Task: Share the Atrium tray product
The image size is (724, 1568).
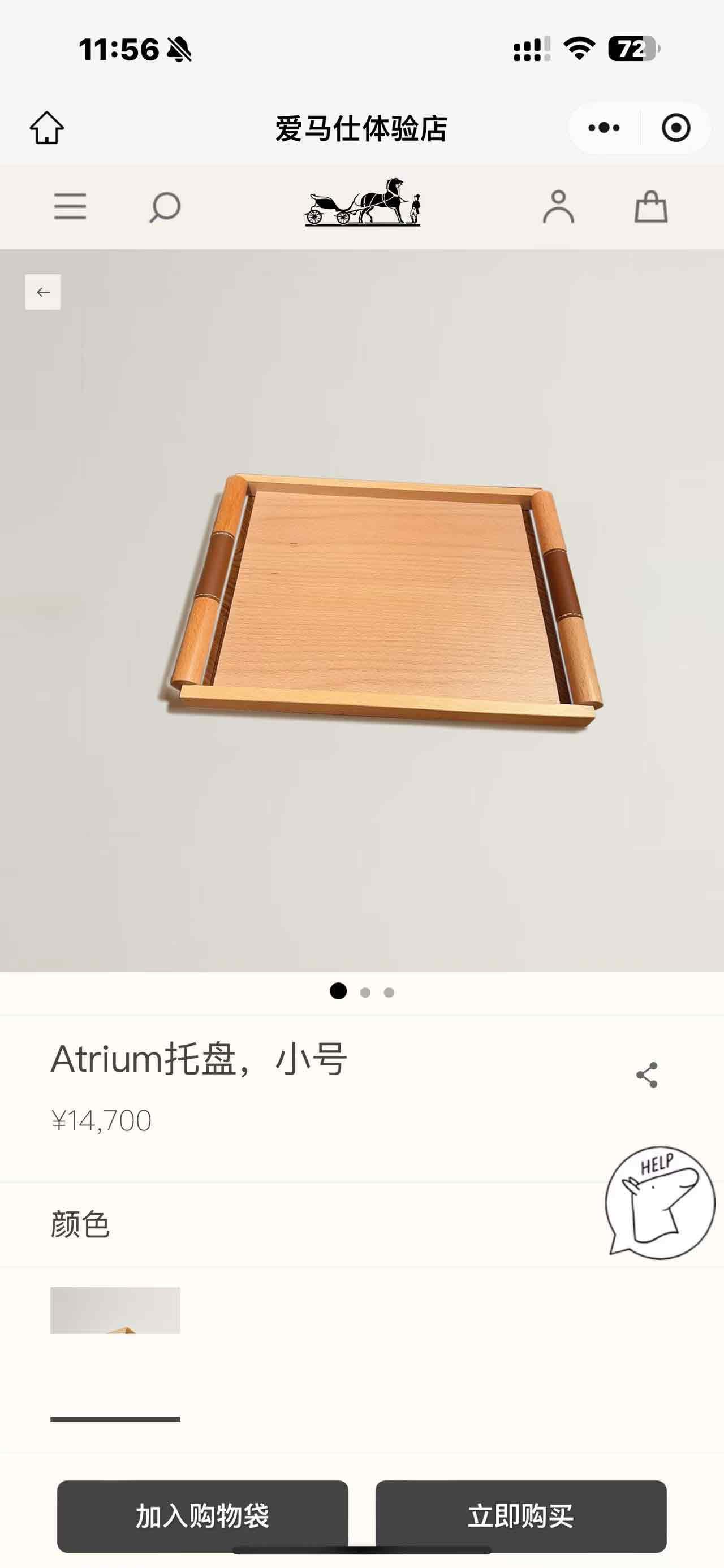Action: [x=647, y=1075]
